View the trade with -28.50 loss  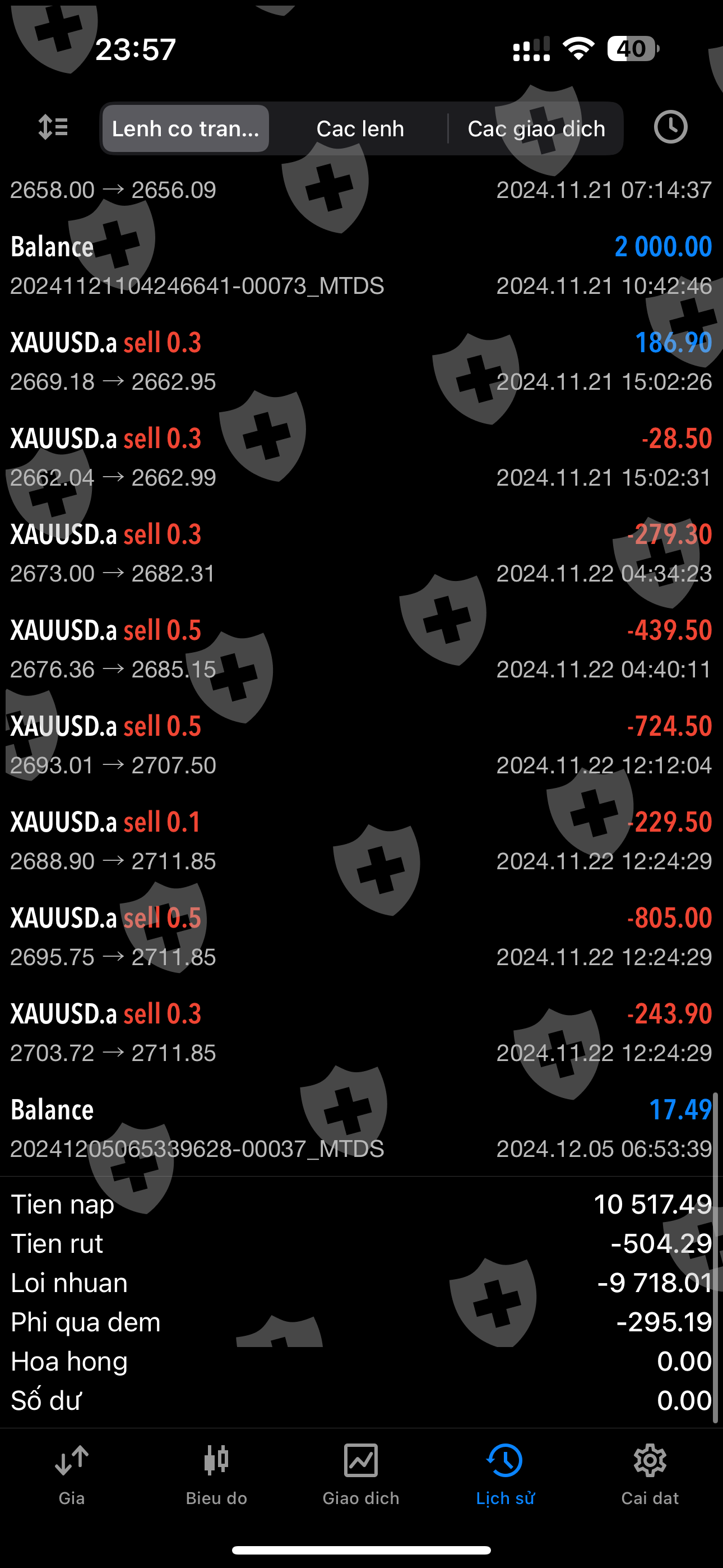[x=361, y=457]
